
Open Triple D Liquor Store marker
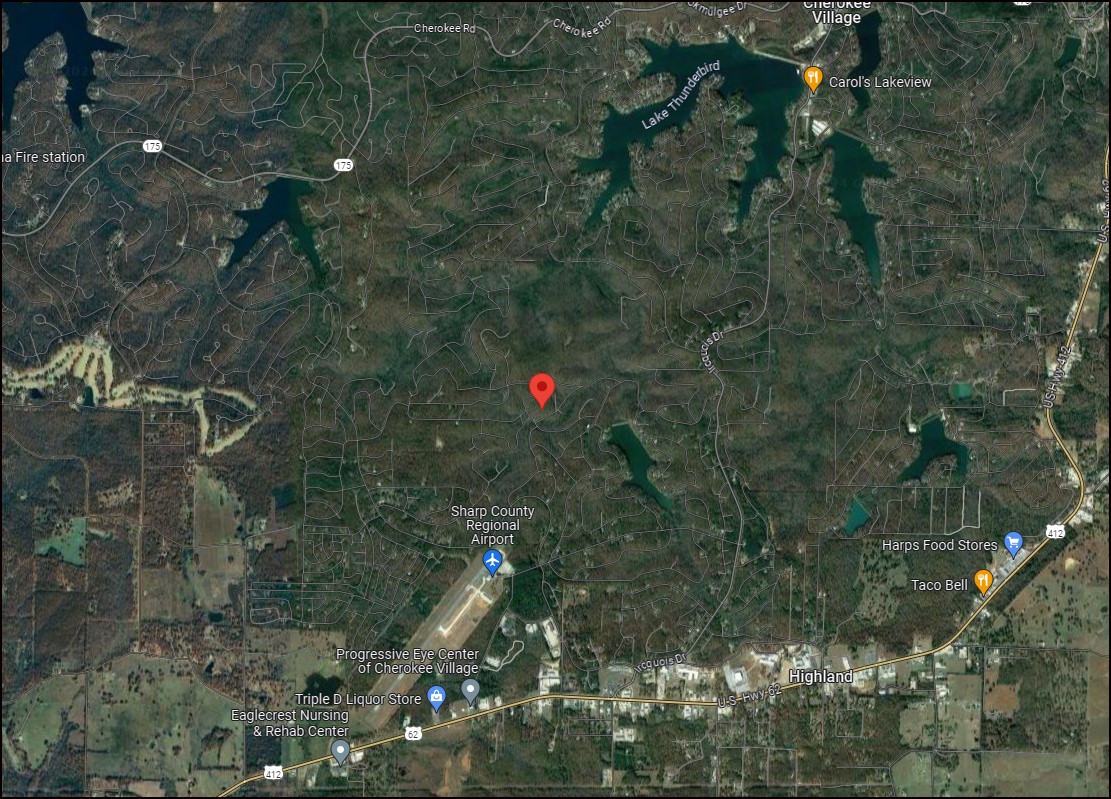coord(436,697)
